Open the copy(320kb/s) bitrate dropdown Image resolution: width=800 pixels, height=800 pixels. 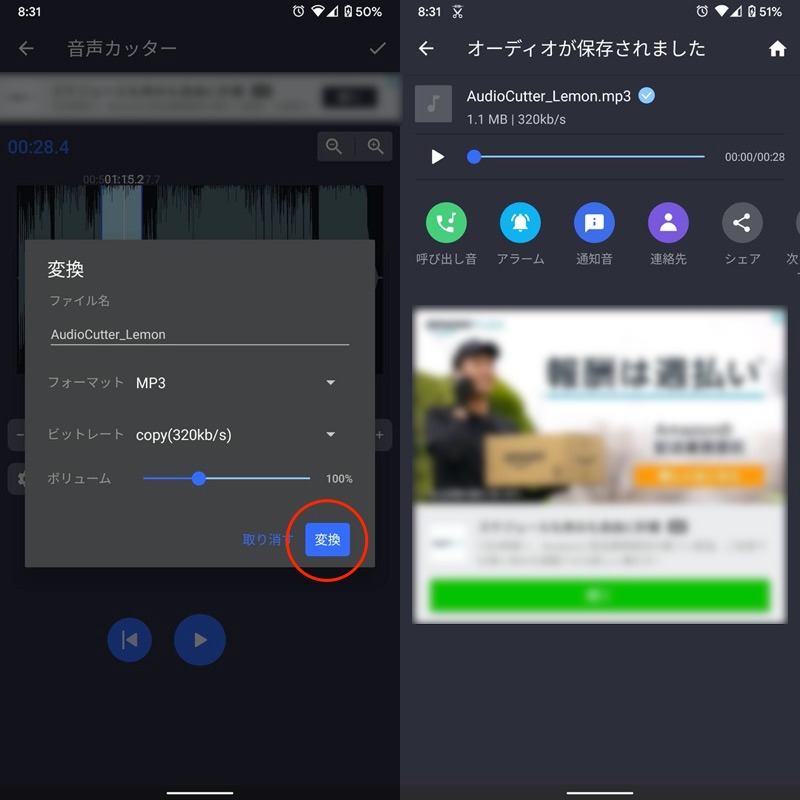pos(236,435)
